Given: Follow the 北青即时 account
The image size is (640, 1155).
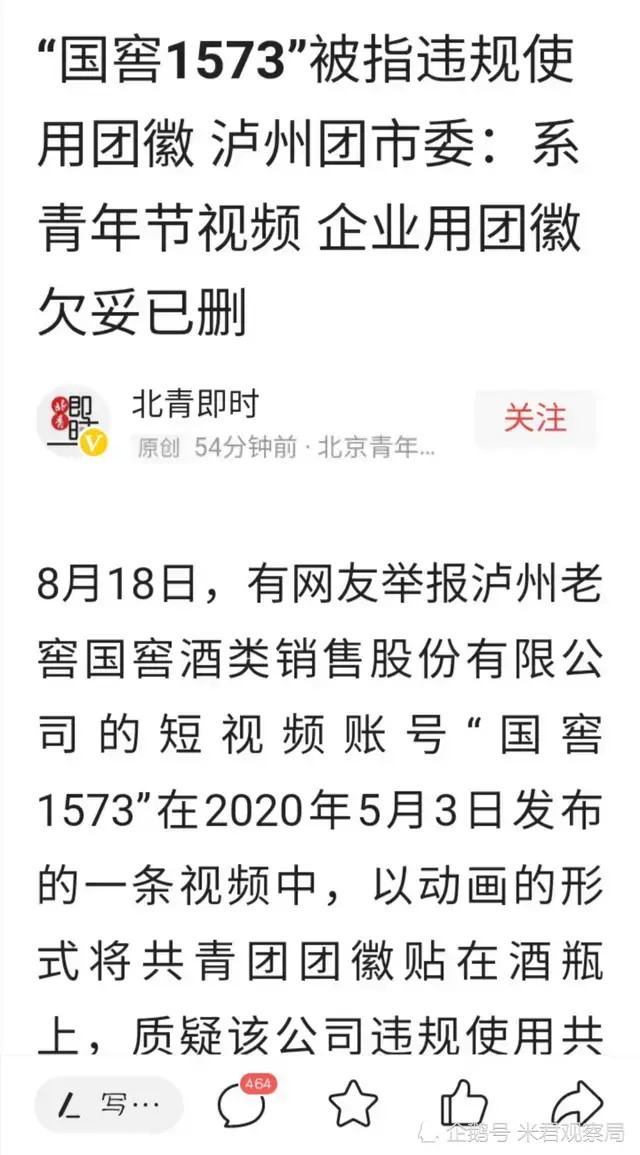Looking at the screenshot, I should (534, 419).
